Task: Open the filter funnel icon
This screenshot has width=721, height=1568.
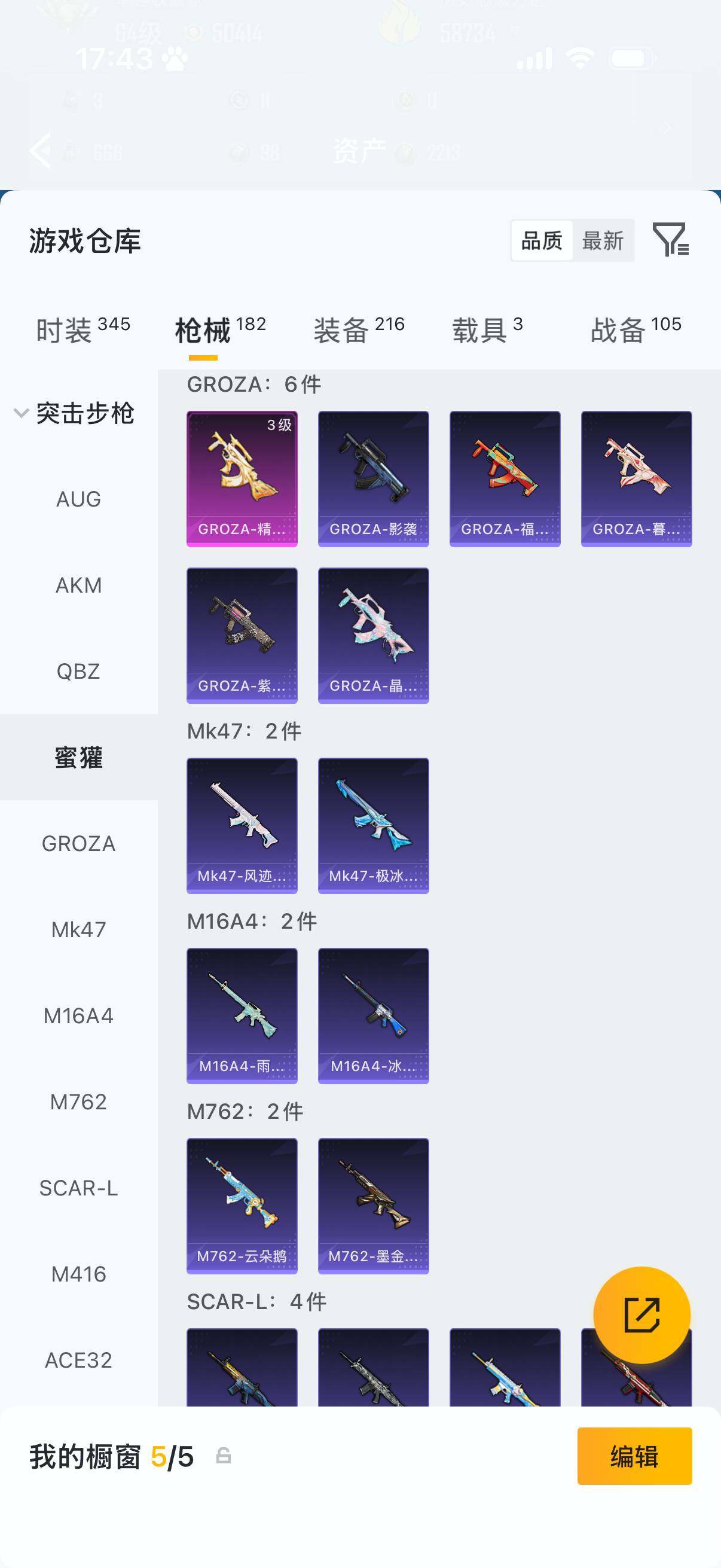Action: pos(670,239)
